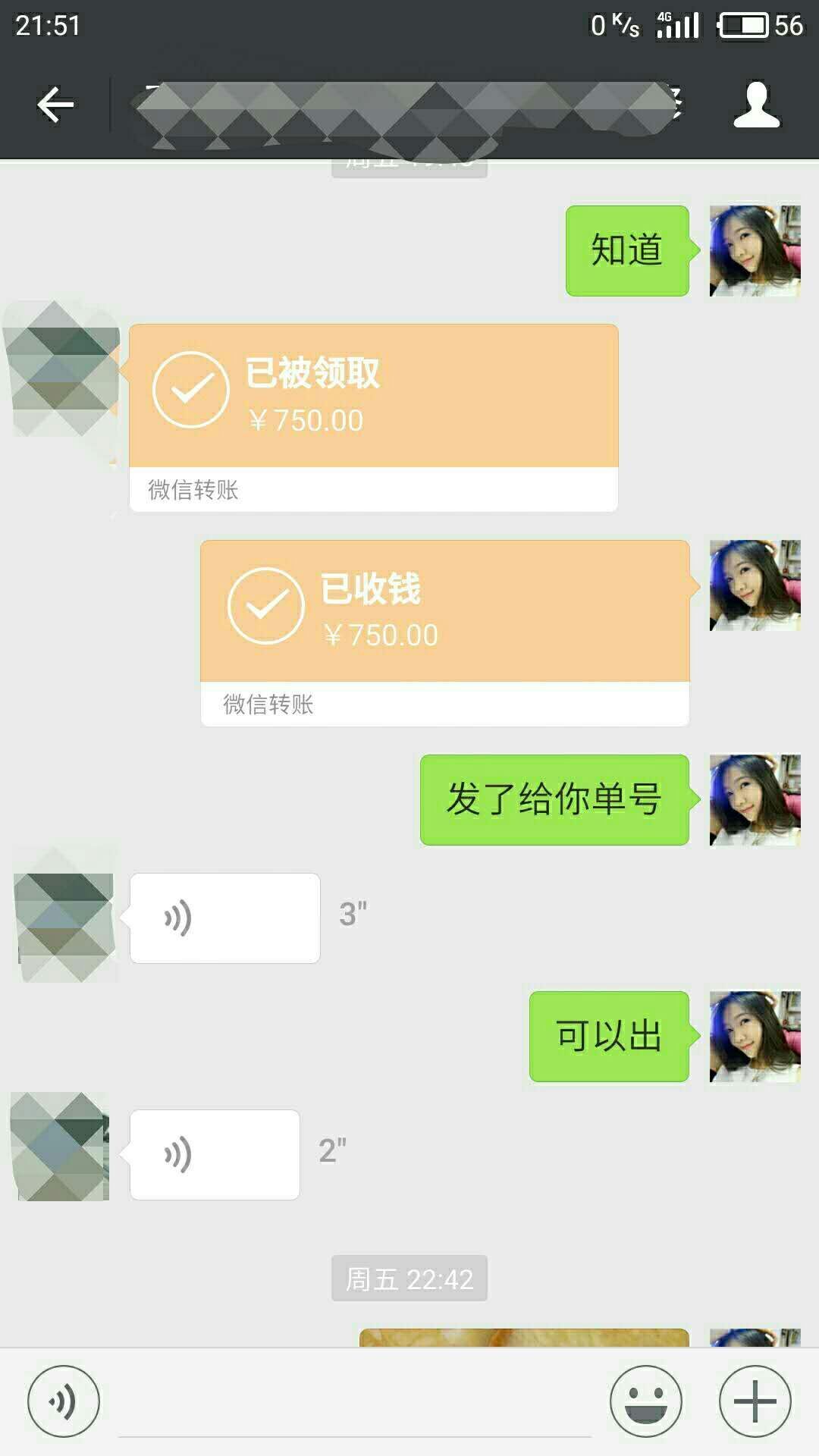Focus the message text field
This screenshot has height=1456, width=819.
[x=354, y=1407]
